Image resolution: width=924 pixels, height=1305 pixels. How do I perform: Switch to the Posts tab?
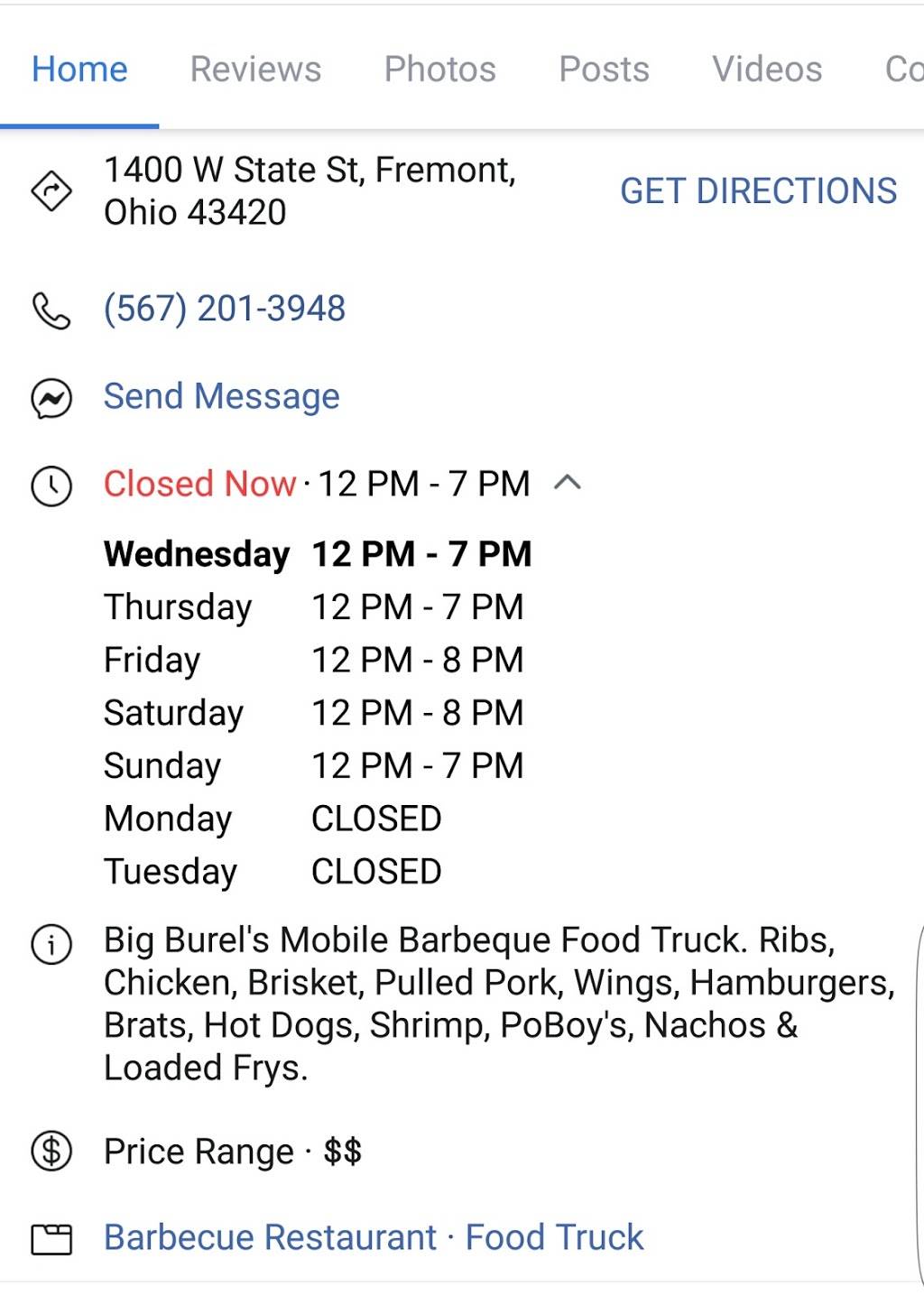(x=605, y=69)
